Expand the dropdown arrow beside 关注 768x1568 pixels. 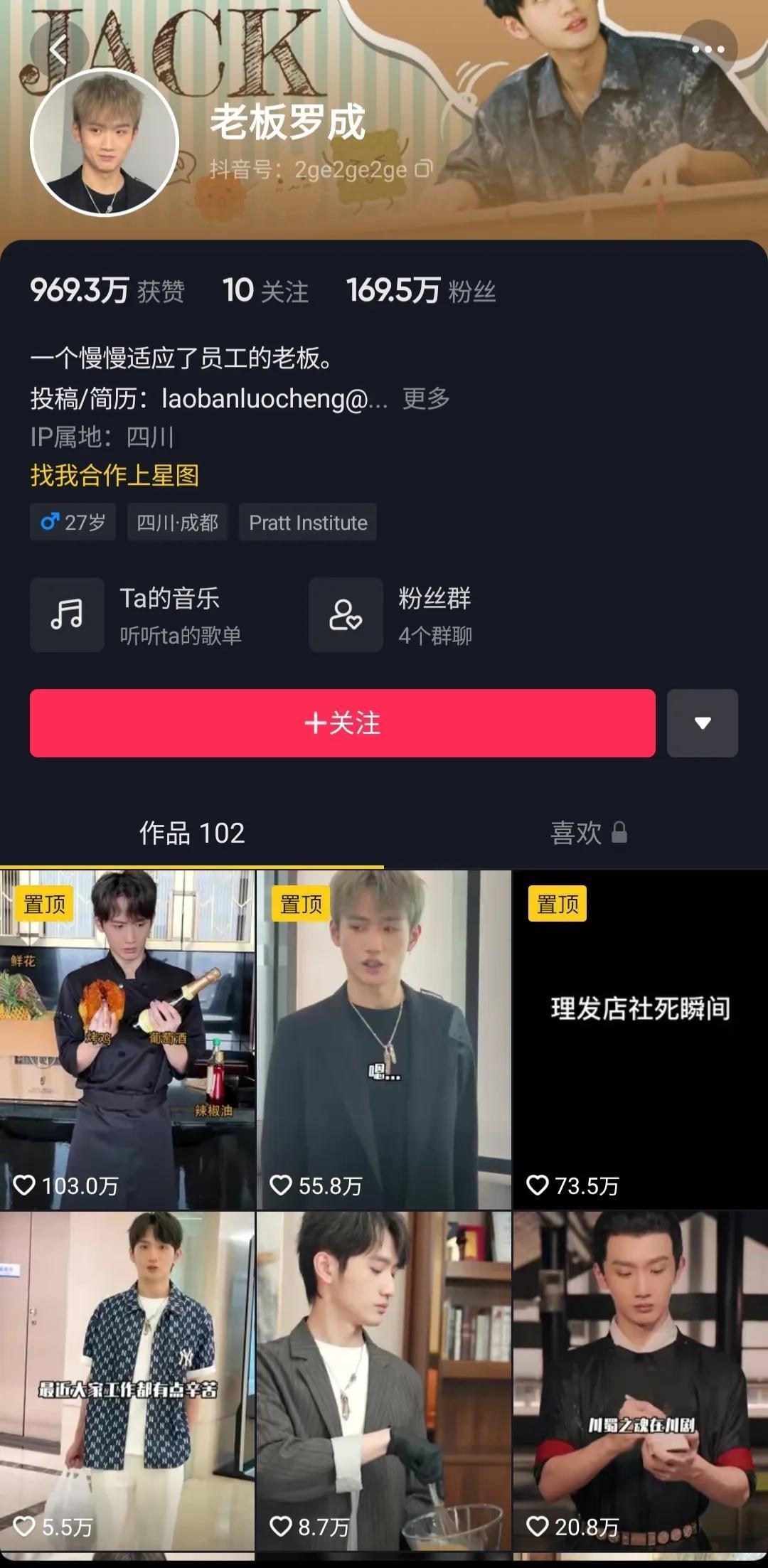[x=702, y=722]
